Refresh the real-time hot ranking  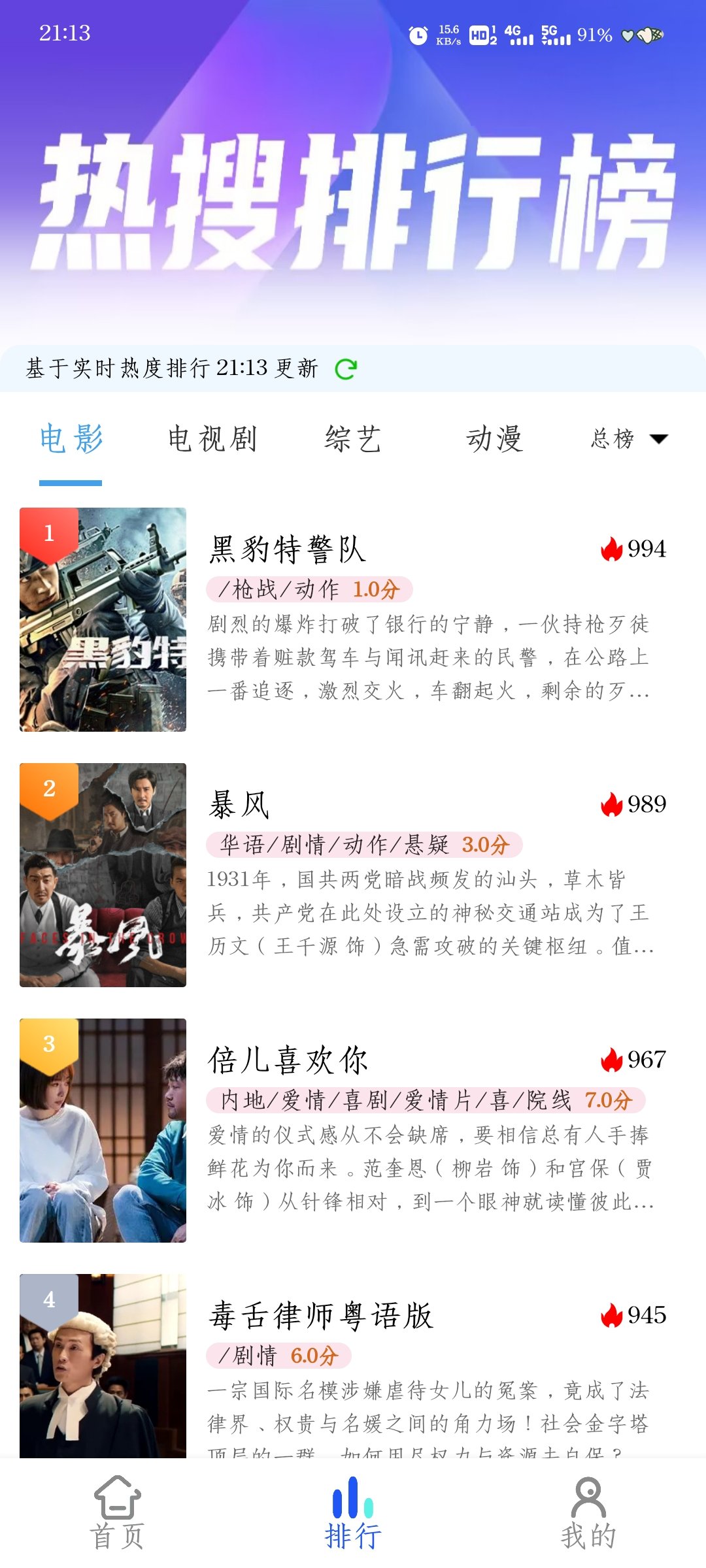click(345, 369)
